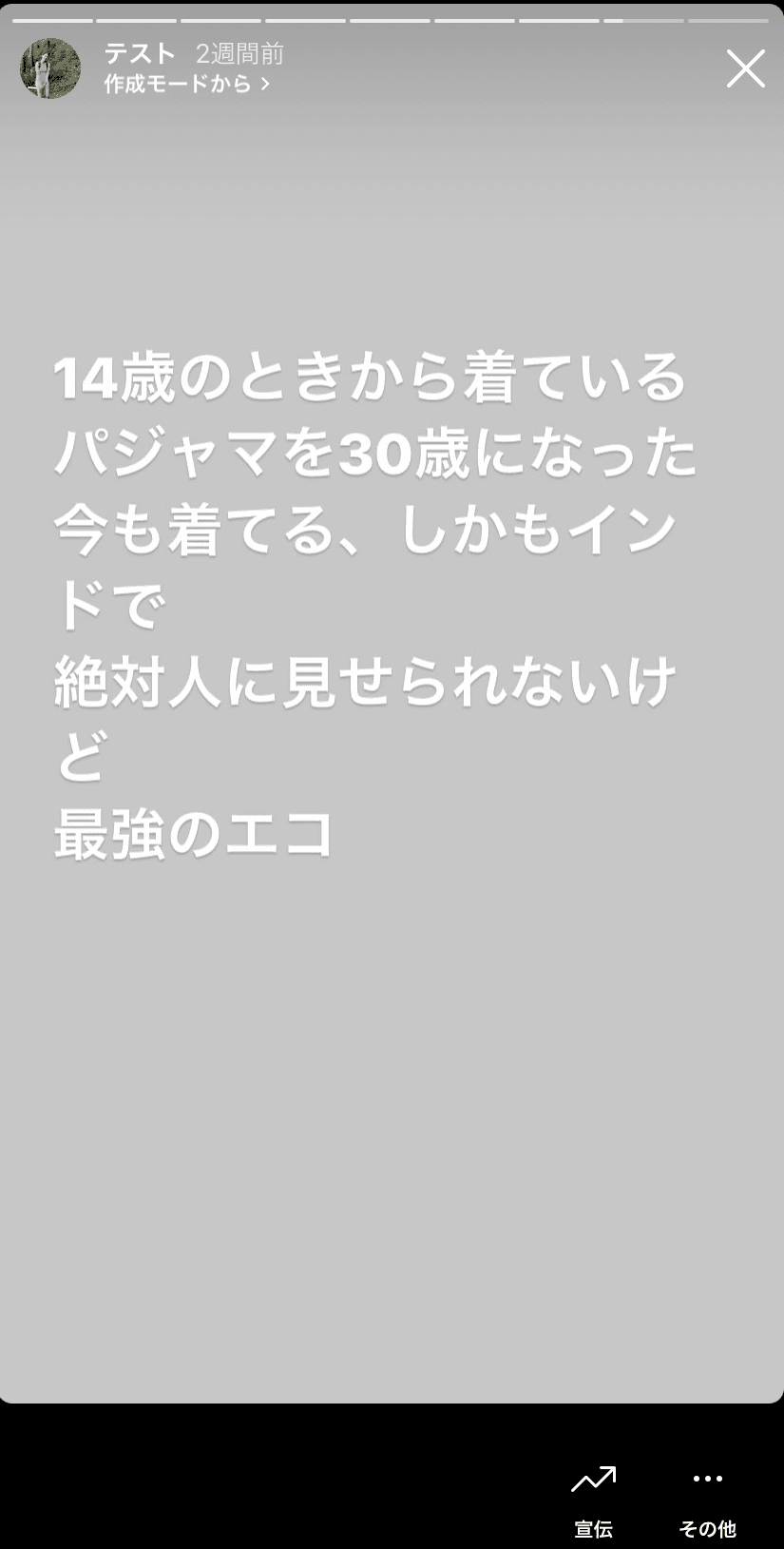Open テスト profile picture
The width and height of the screenshot is (784, 1549).
[50, 68]
